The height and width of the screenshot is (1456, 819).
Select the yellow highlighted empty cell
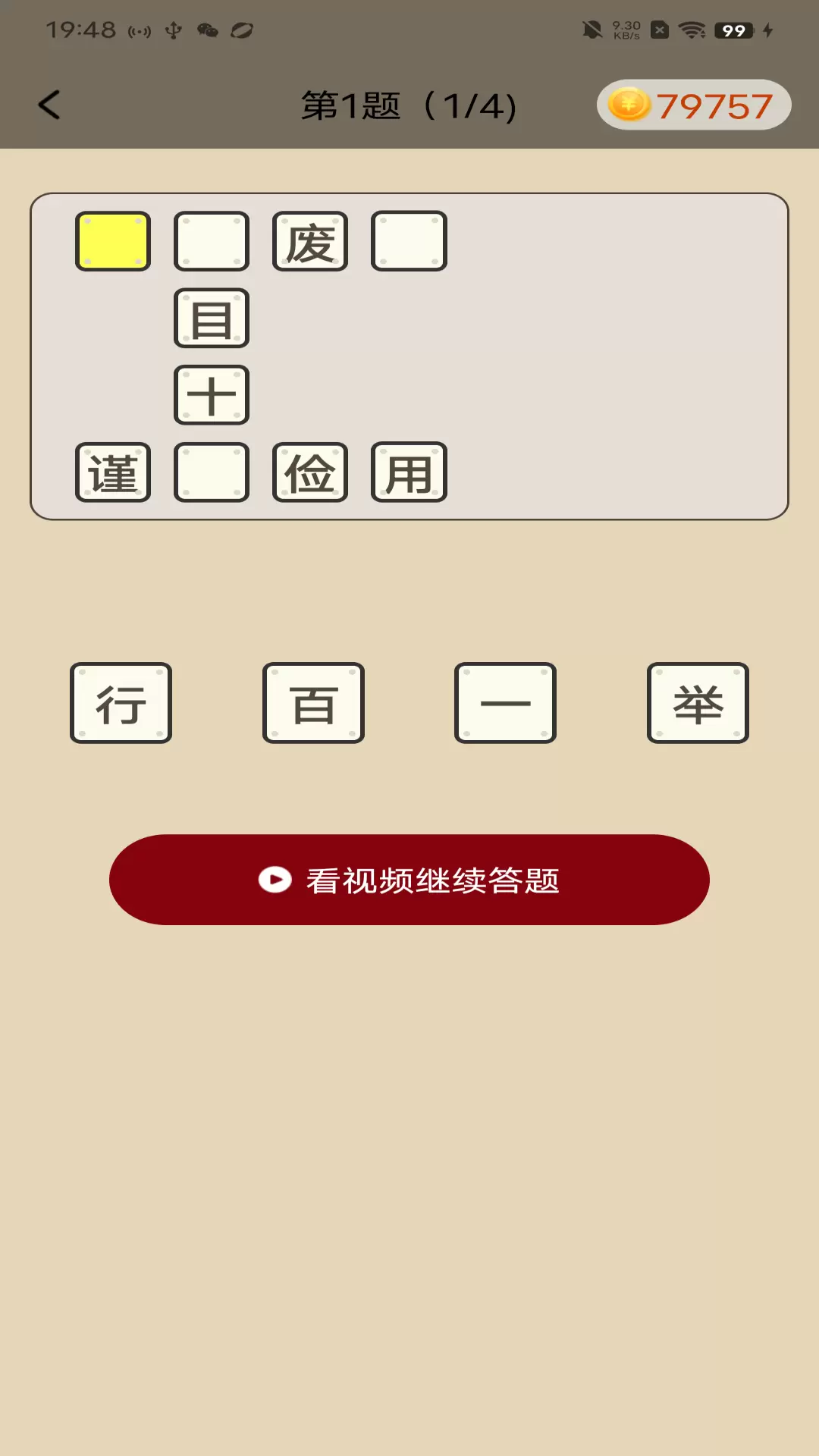coord(113,241)
